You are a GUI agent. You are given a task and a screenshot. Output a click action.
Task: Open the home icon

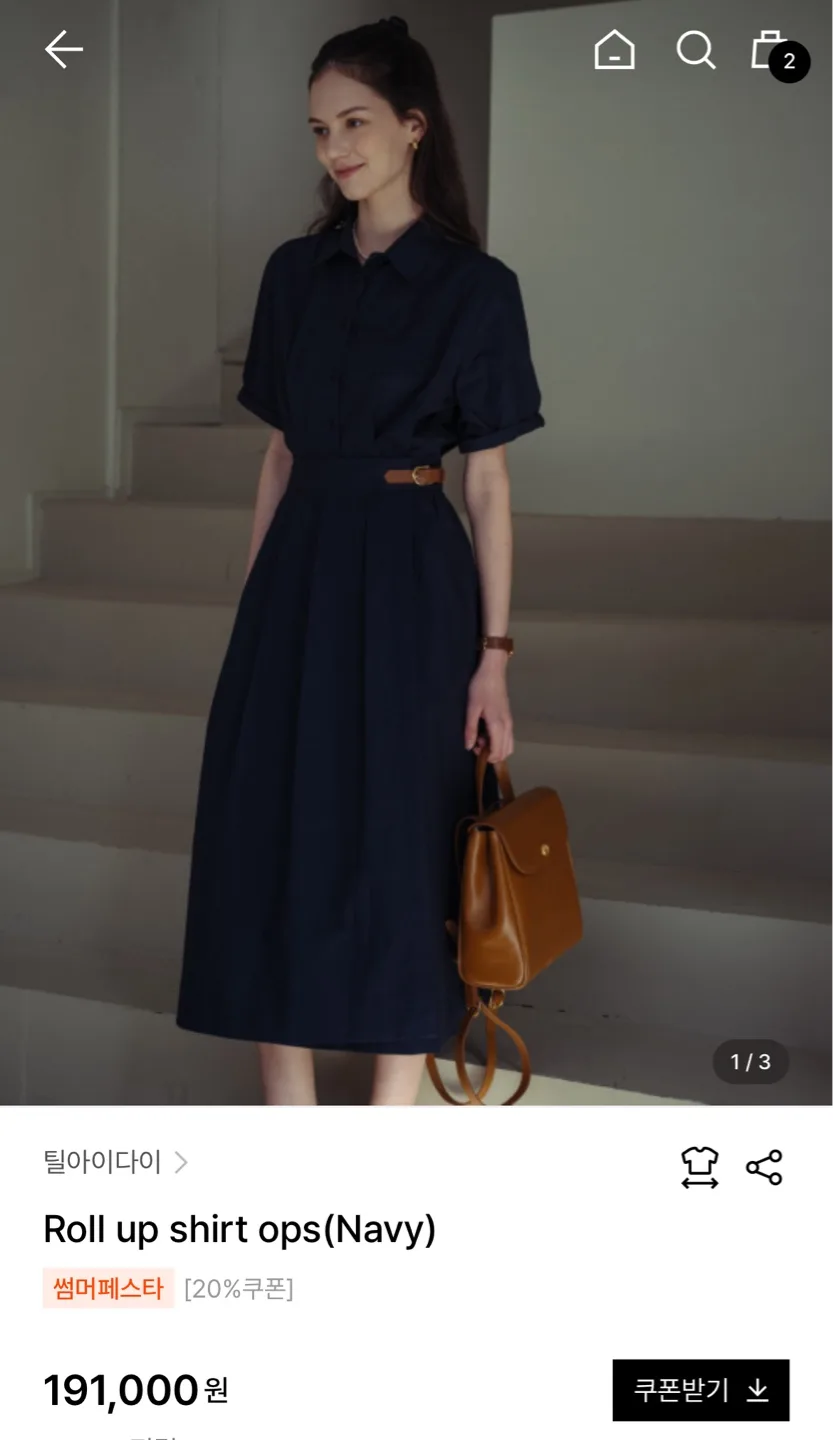[x=614, y=49]
